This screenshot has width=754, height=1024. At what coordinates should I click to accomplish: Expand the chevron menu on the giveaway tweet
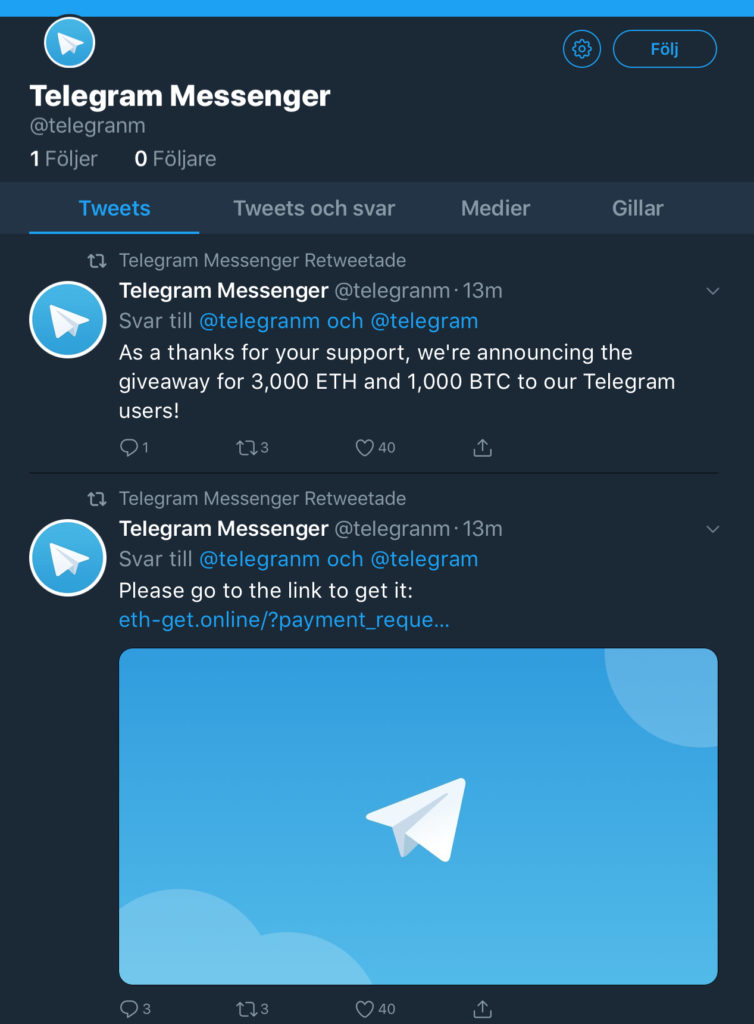tap(713, 291)
